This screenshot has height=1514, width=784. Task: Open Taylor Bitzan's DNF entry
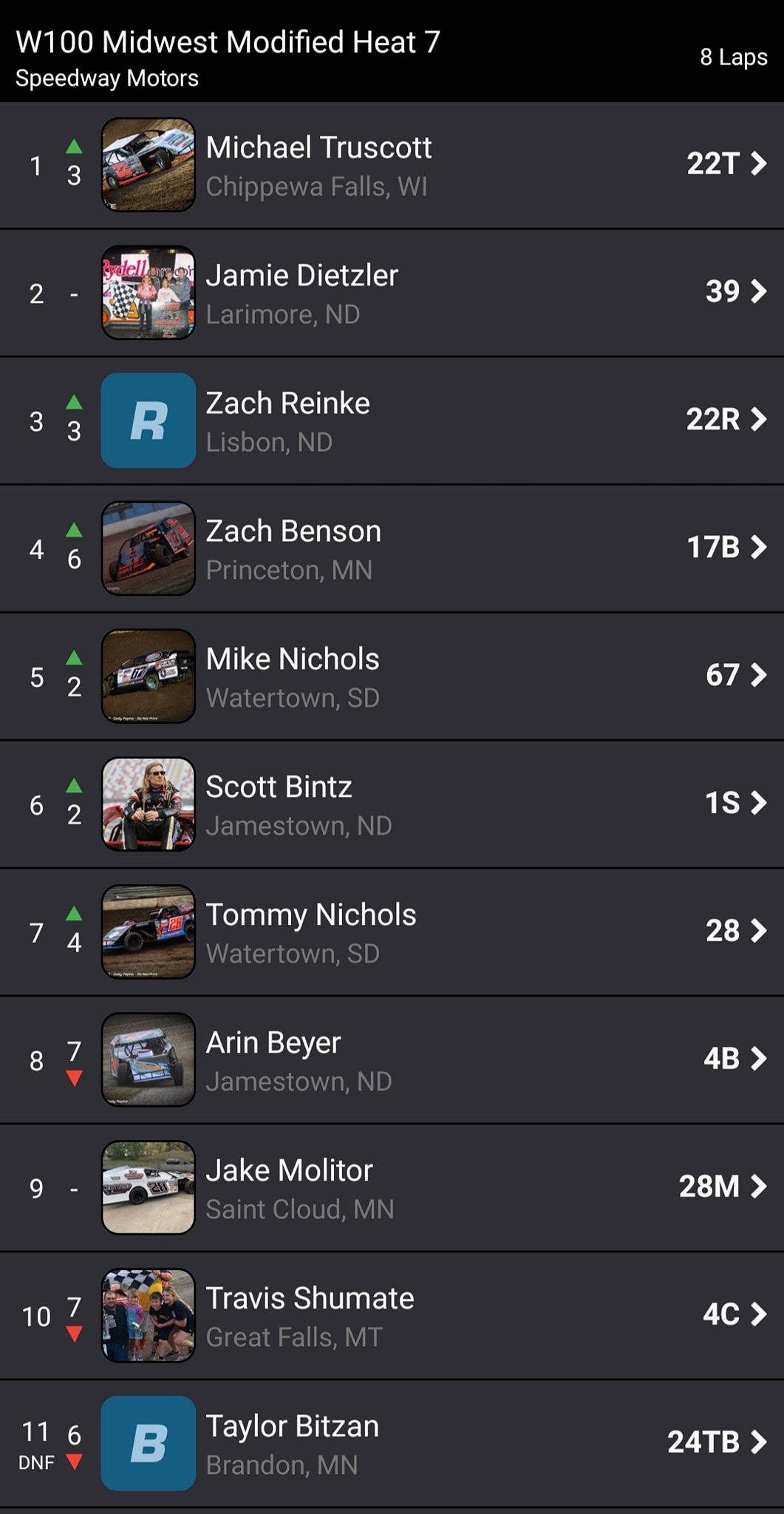point(392,1444)
